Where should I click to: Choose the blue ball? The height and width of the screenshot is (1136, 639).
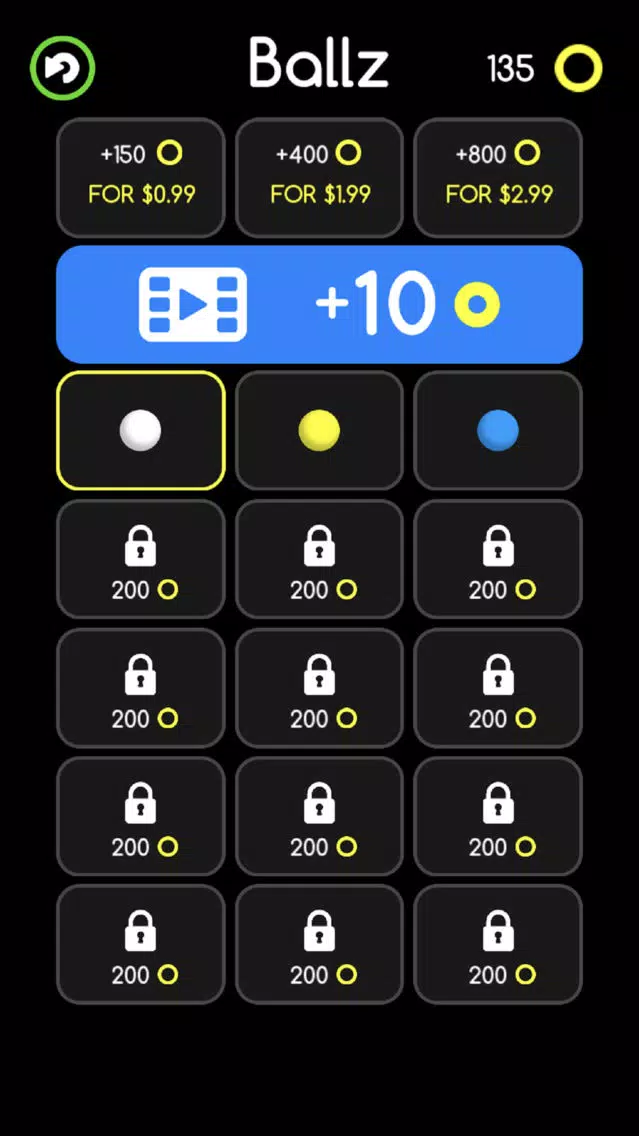[498, 430]
